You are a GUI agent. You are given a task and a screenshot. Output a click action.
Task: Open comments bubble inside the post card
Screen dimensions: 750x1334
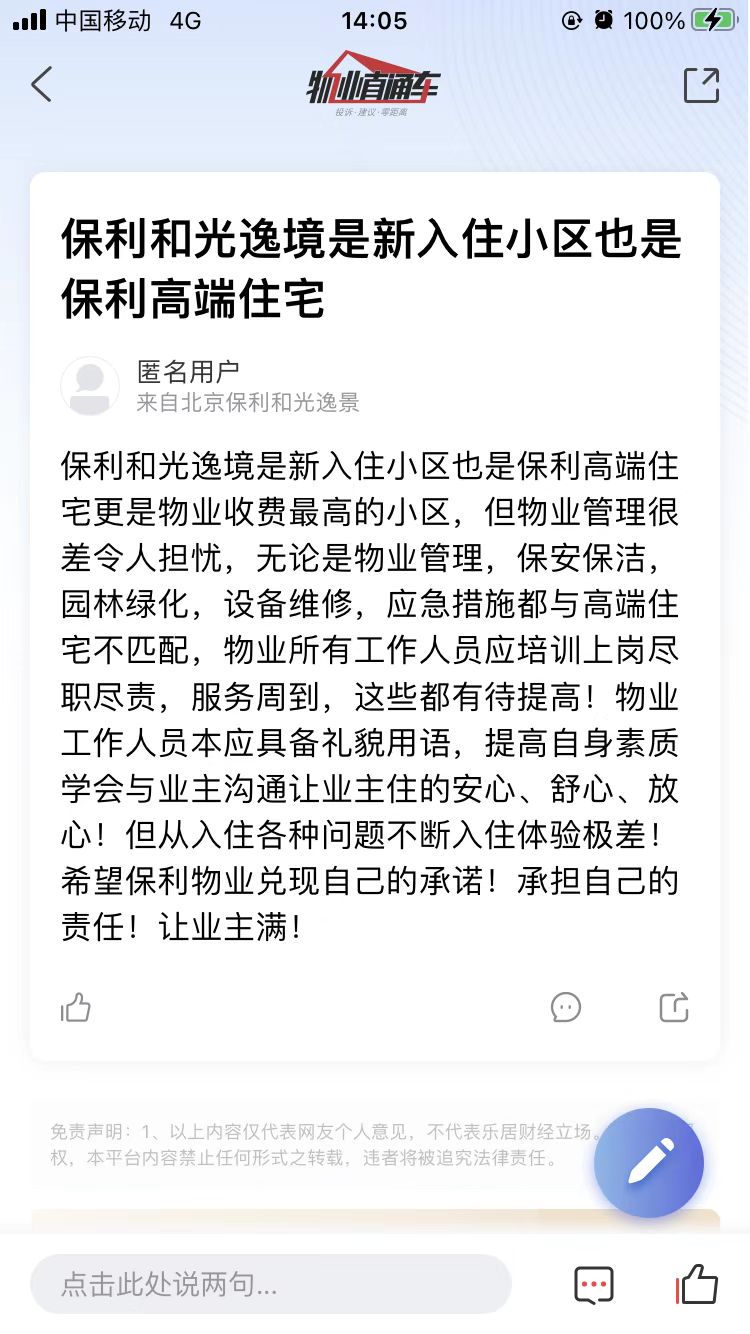566,1007
